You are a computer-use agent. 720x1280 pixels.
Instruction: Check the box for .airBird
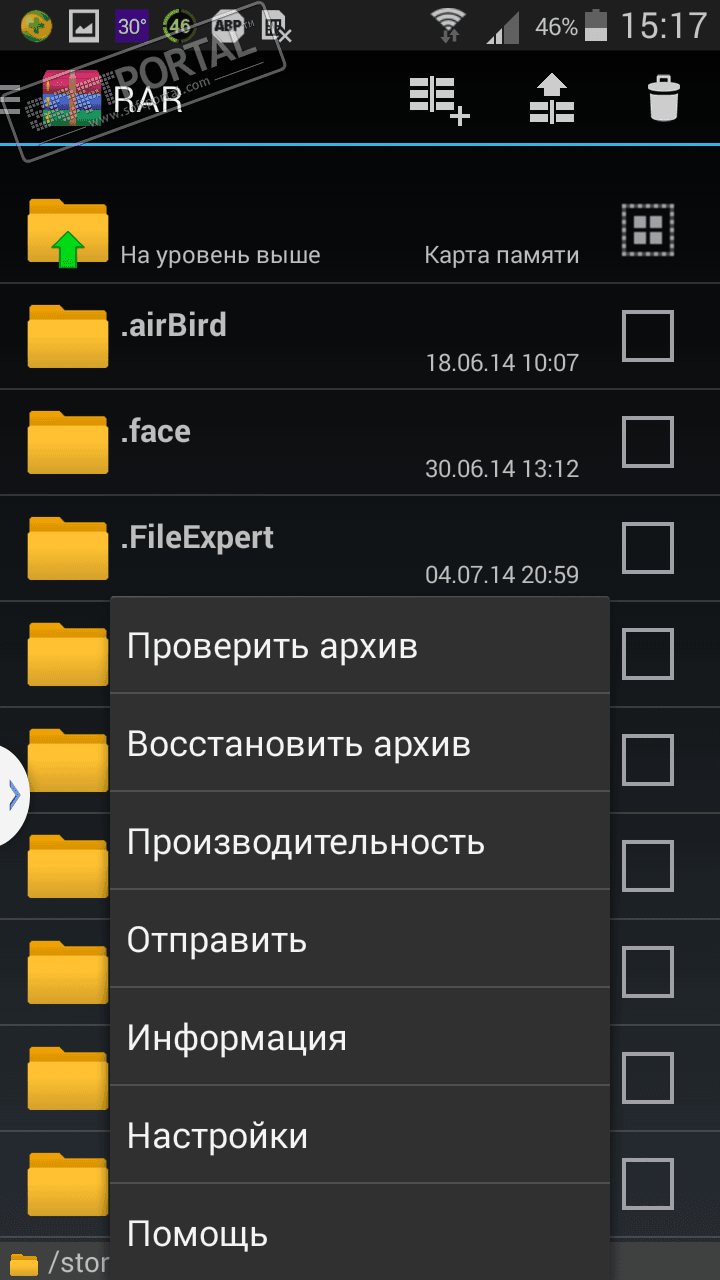(647, 336)
